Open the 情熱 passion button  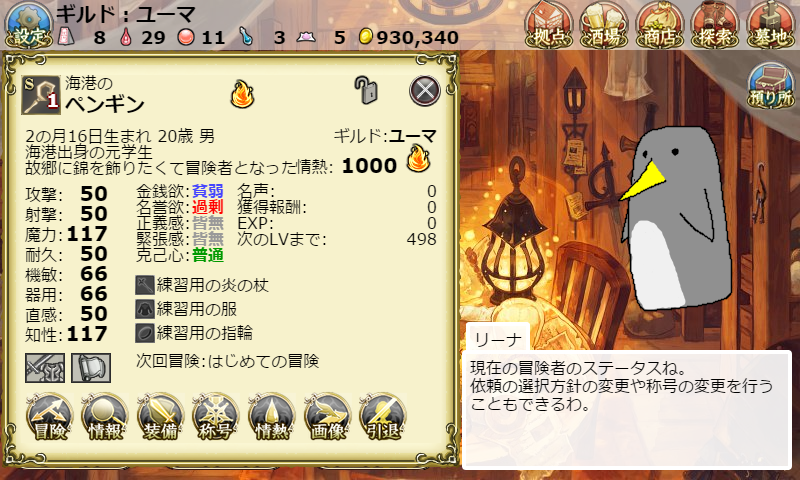(270, 417)
